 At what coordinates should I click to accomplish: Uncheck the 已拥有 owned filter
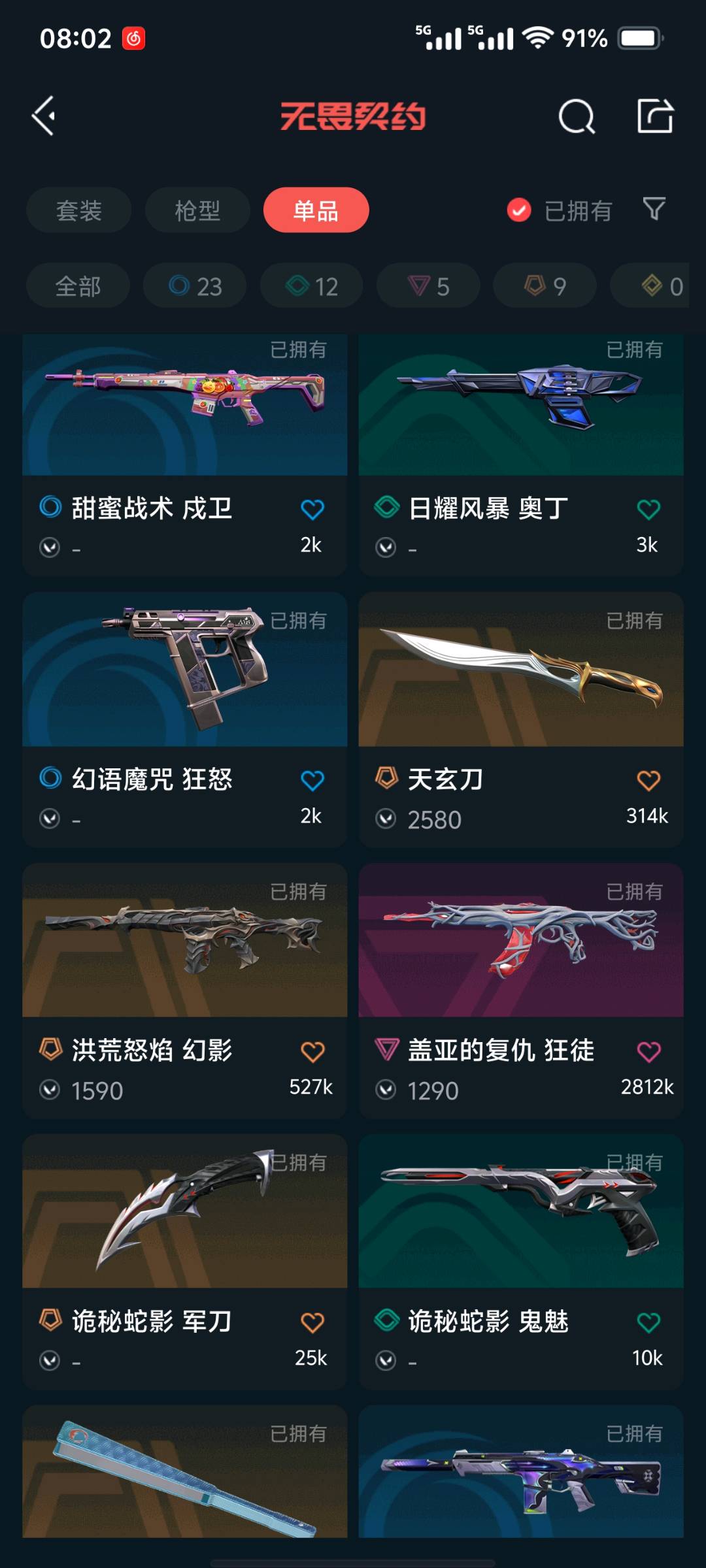tap(520, 210)
